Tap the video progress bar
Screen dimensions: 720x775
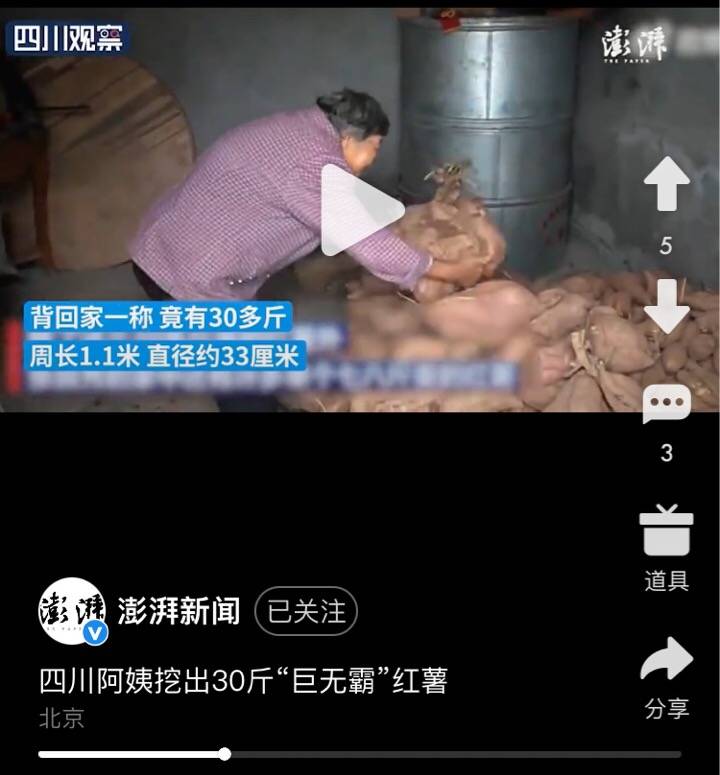point(360,754)
